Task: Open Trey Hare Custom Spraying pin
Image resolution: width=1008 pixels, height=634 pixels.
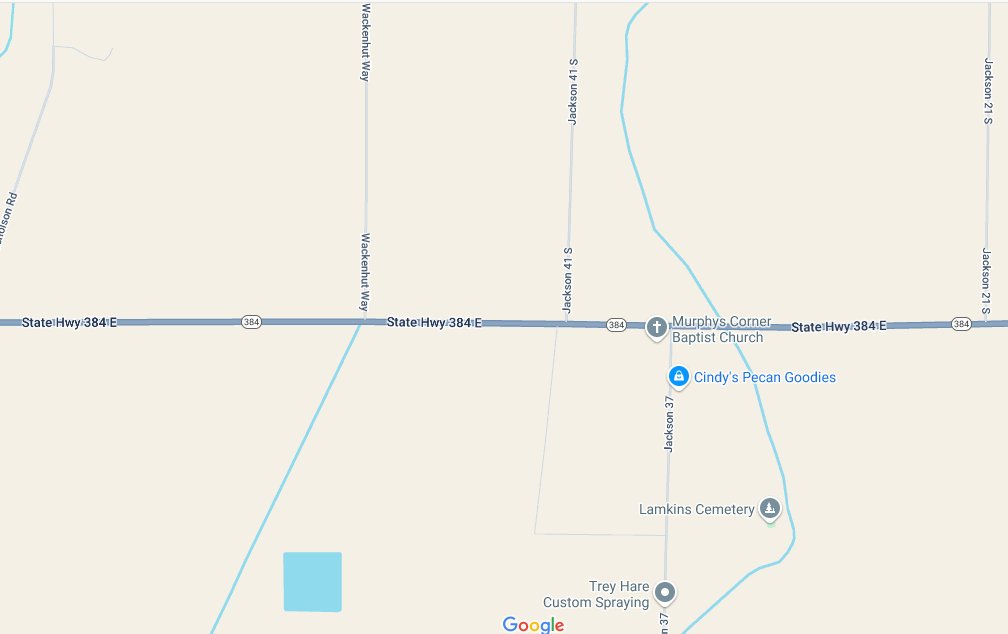Action: coord(664,593)
